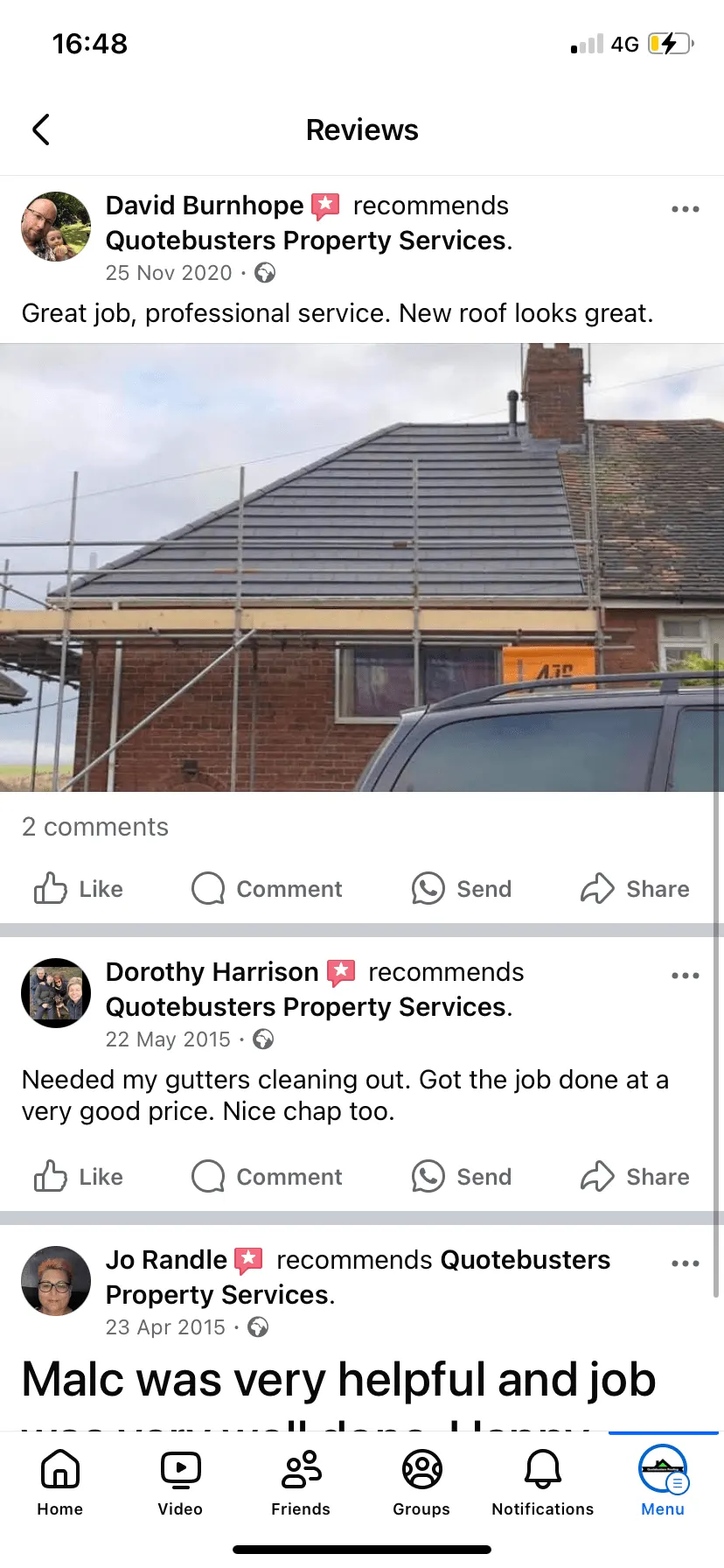Open the Groups tab
The width and height of the screenshot is (724, 1568).
pos(421,1482)
